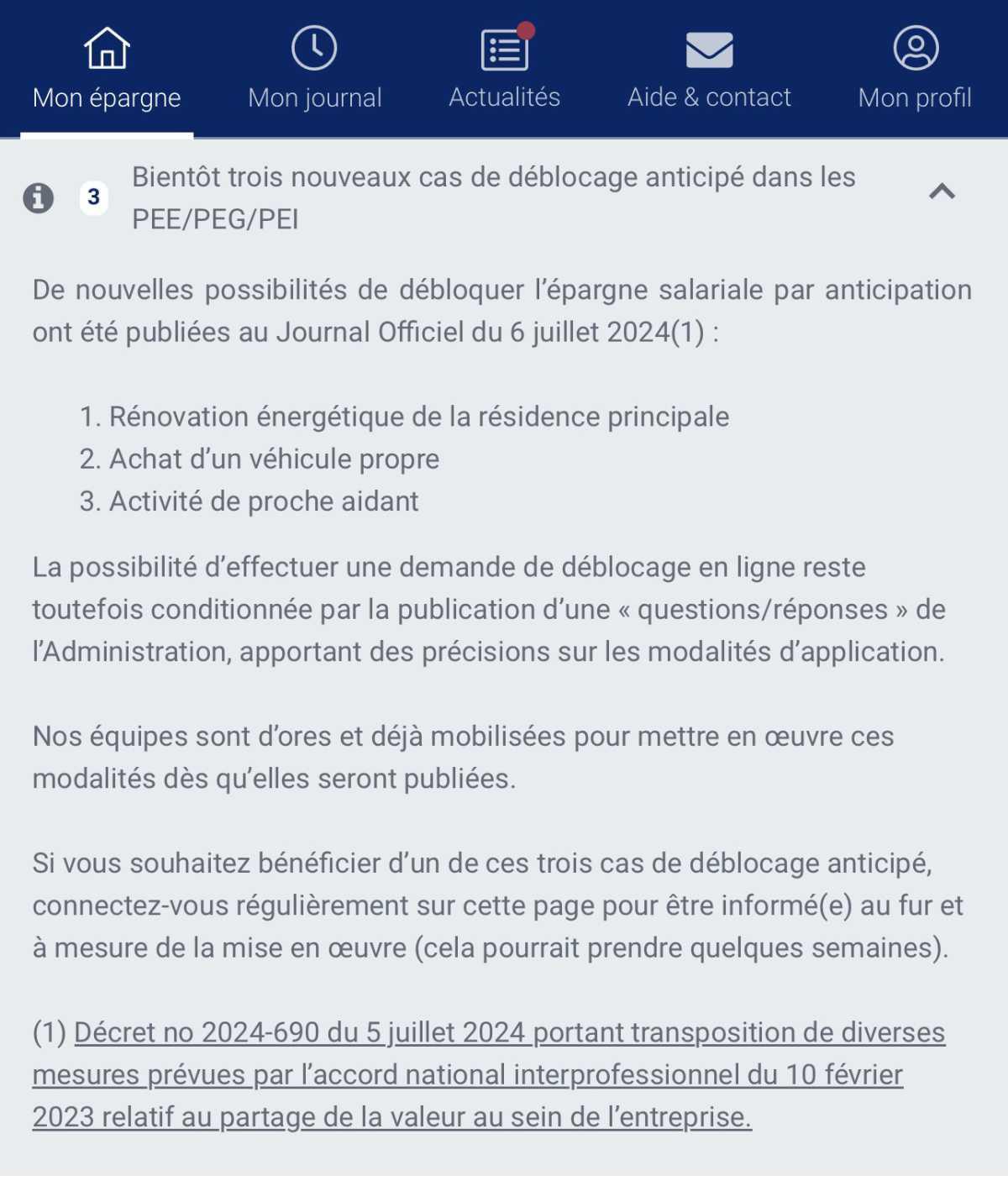Image resolution: width=1008 pixels, height=1186 pixels.
Task: Open Mon journal via the clock icon
Action: tap(314, 49)
